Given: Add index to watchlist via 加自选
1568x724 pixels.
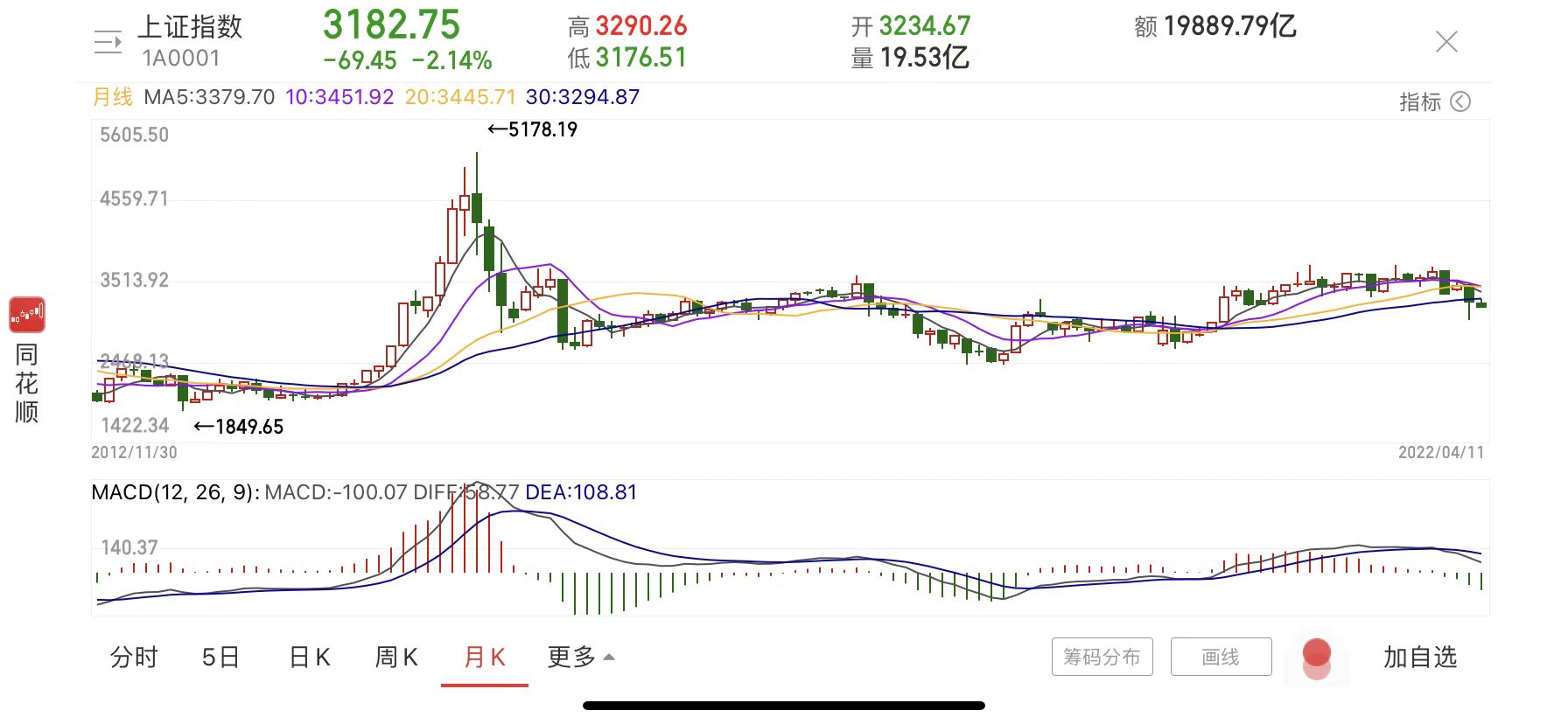Looking at the screenshot, I should [1419, 657].
